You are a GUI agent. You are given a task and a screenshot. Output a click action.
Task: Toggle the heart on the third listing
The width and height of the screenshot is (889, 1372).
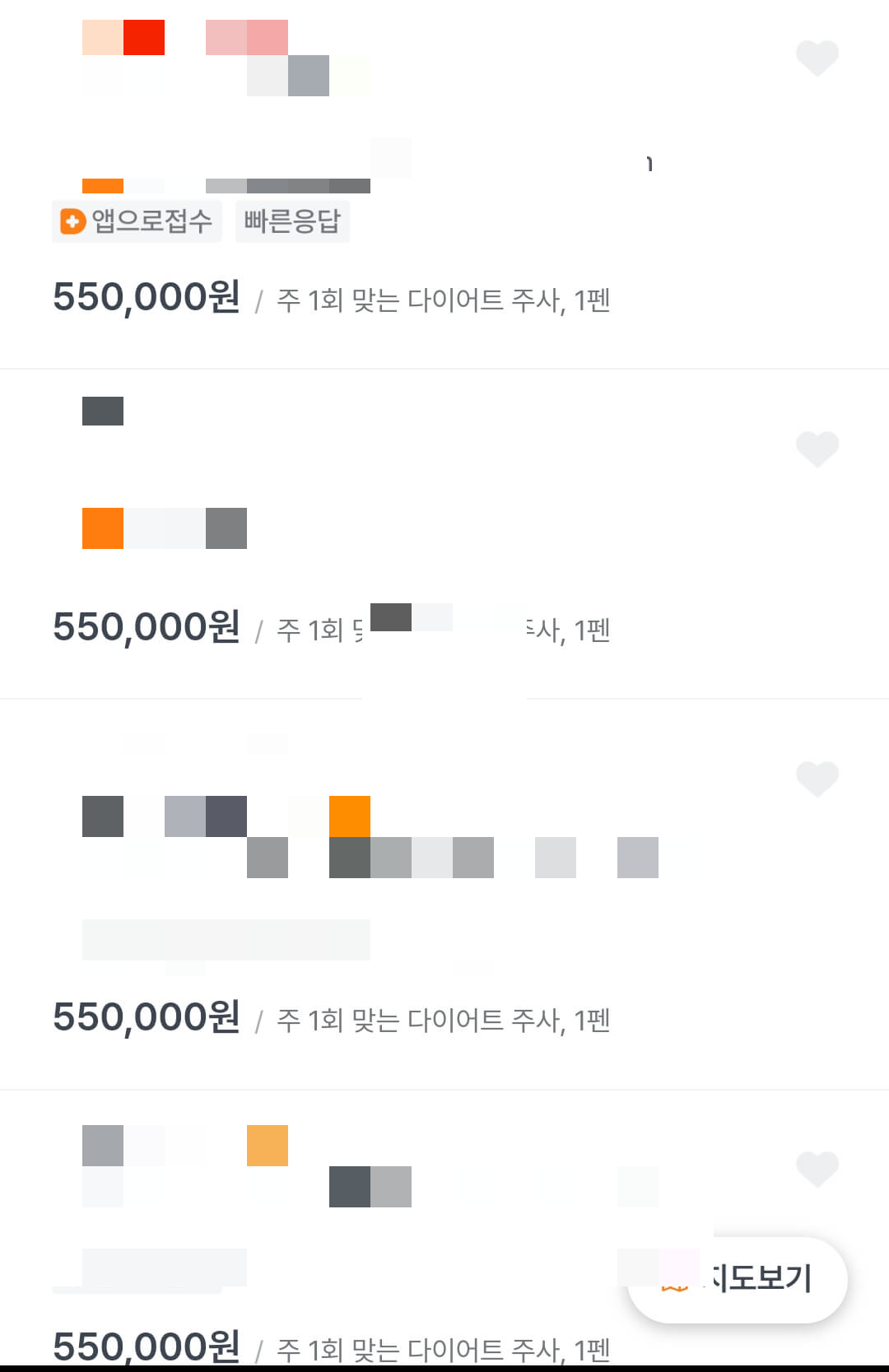(x=817, y=777)
